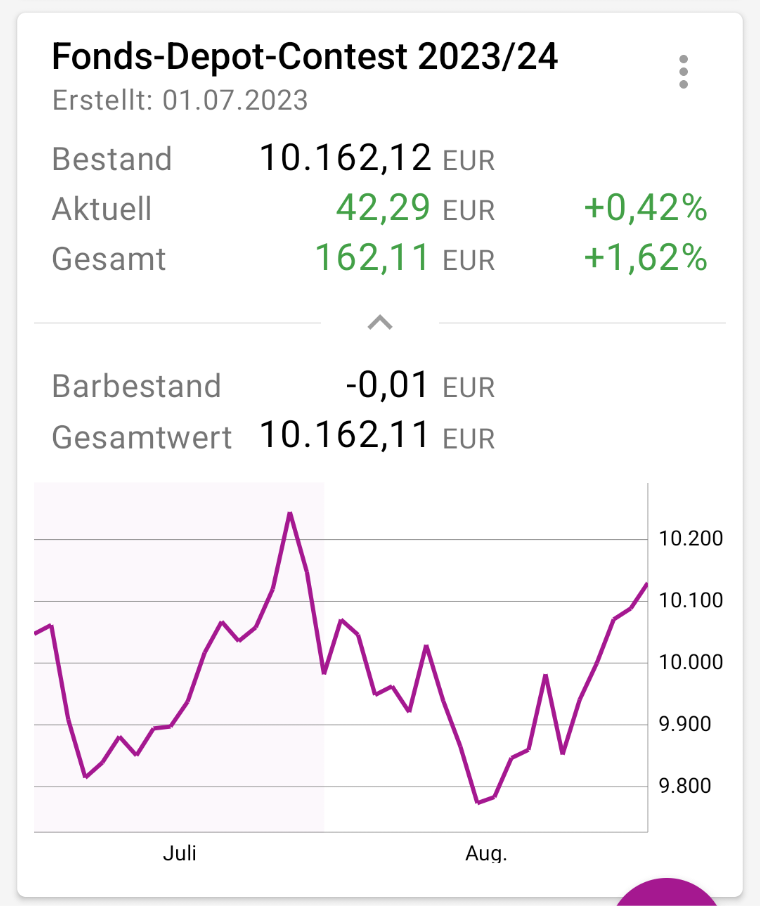
Task: Collapse the depot details with the chevron
Action: tap(380, 323)
